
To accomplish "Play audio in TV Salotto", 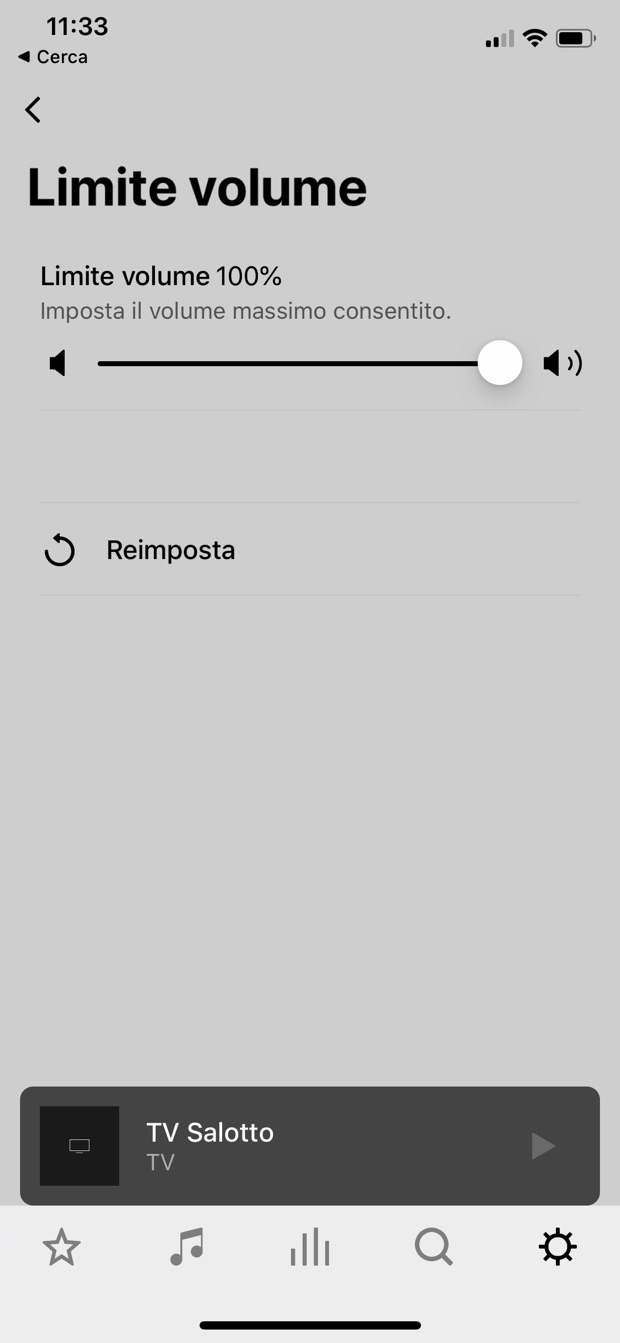I will click(543, 1145).
